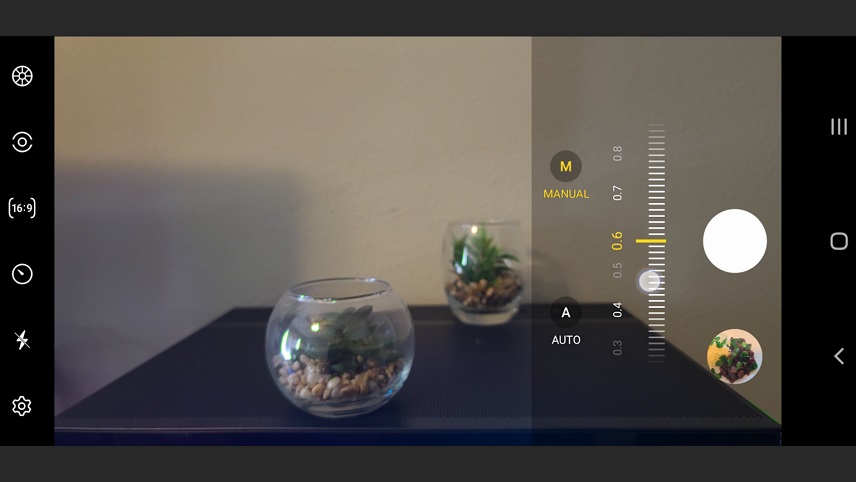The width and height of the screenshot is (856, 482).
Task: Toggle the flash setting
Action: (x=22, y=340)
